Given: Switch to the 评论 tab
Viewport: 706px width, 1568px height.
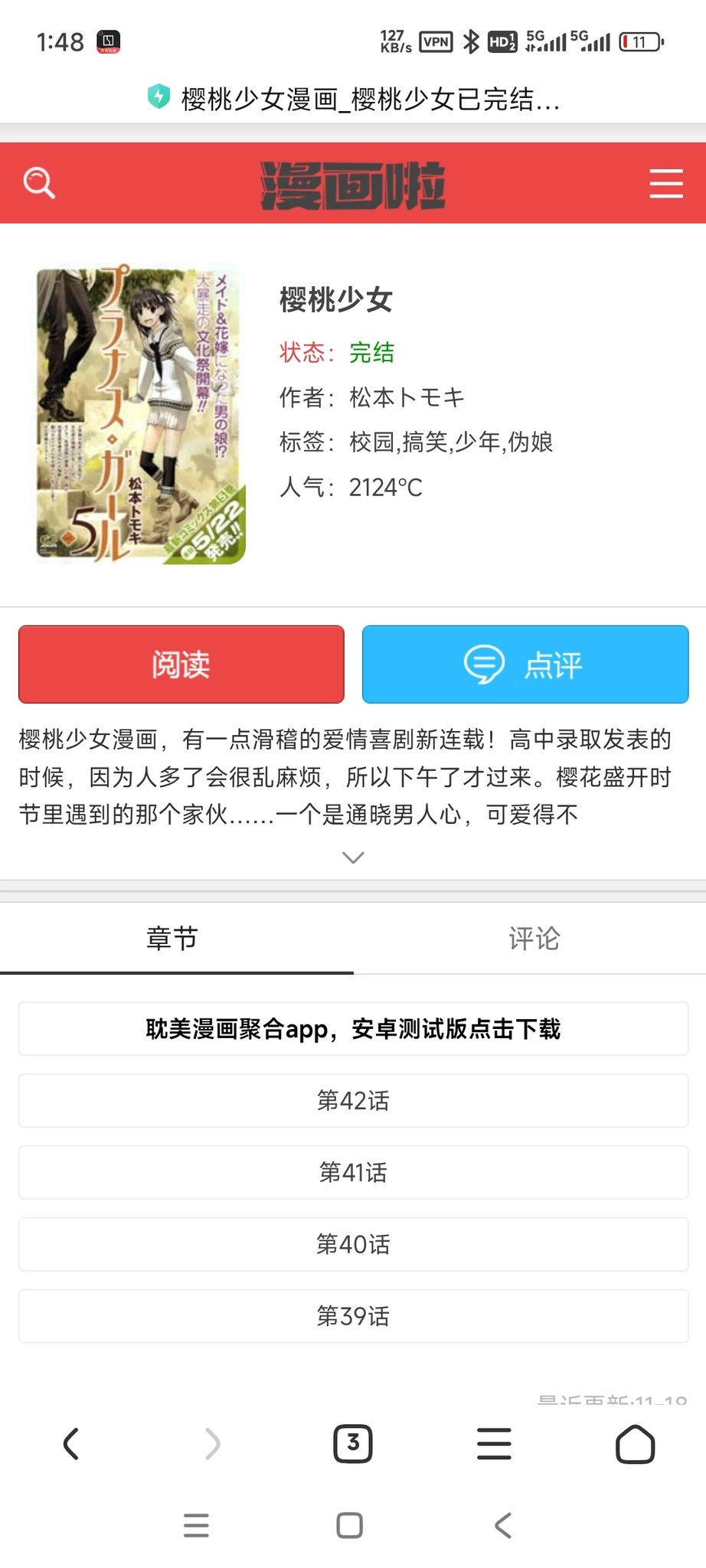Looking at the screenshot, I should tap(534, 938).
